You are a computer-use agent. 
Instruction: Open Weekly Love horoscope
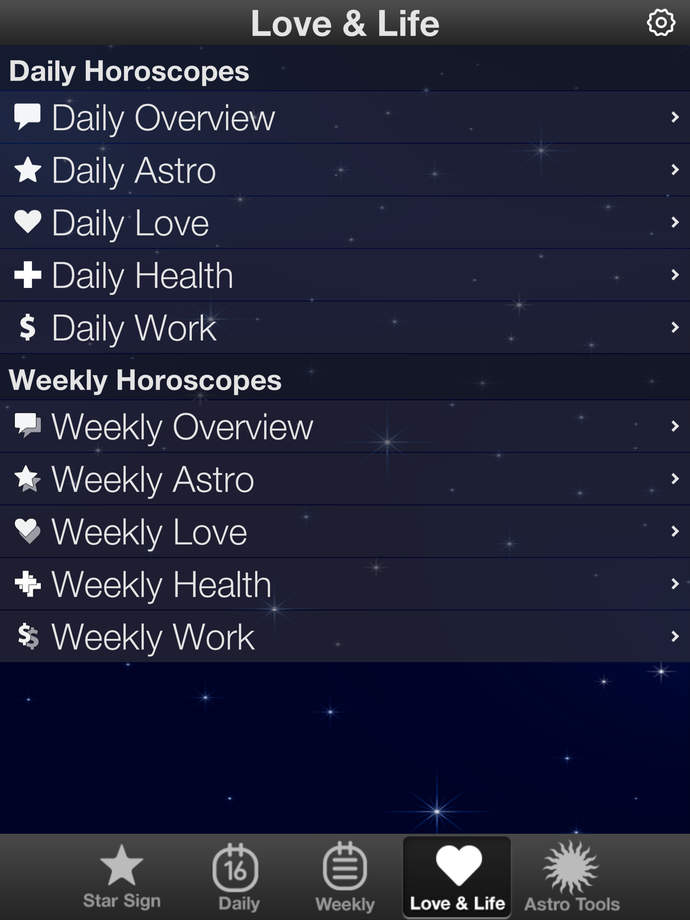tap(345, 532)
